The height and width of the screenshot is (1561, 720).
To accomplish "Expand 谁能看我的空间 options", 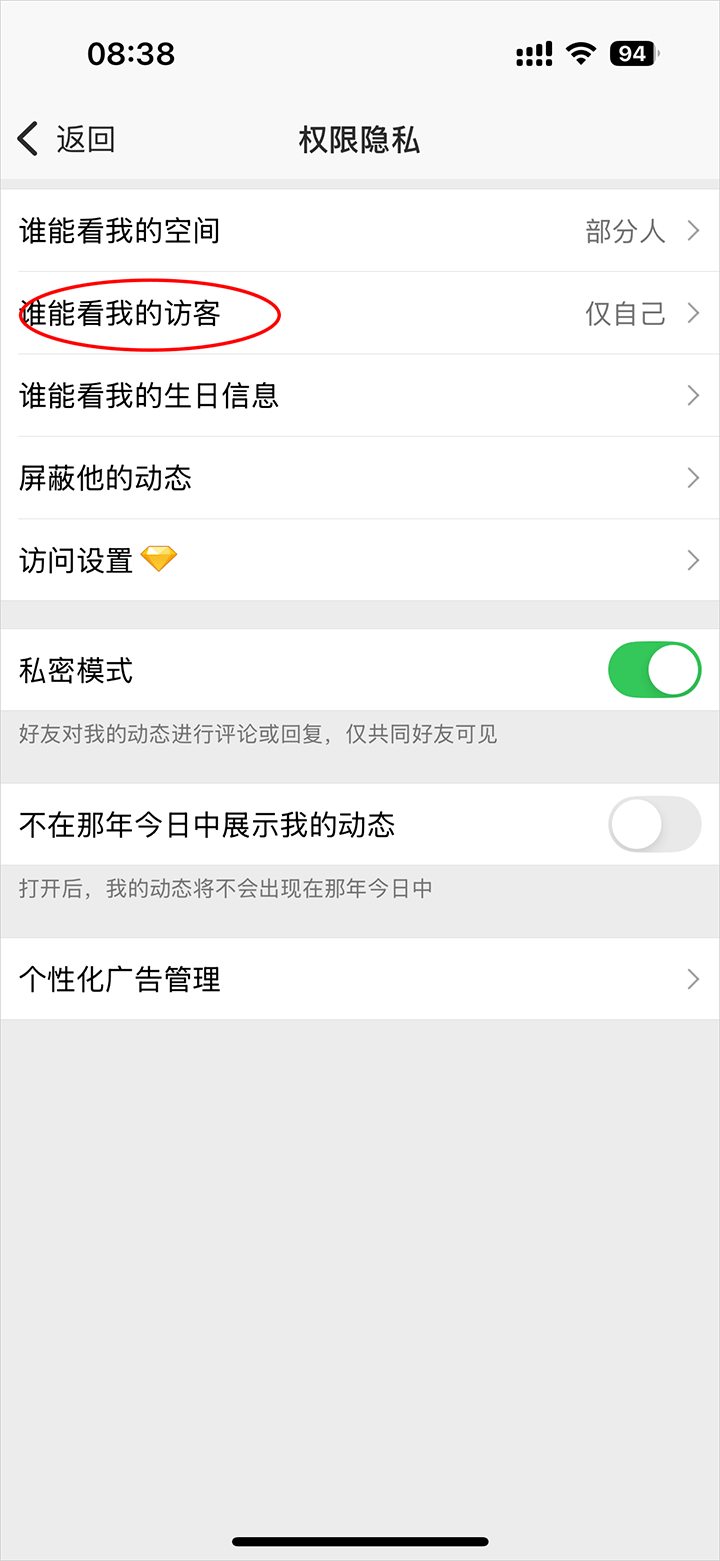I will [360, 231].
